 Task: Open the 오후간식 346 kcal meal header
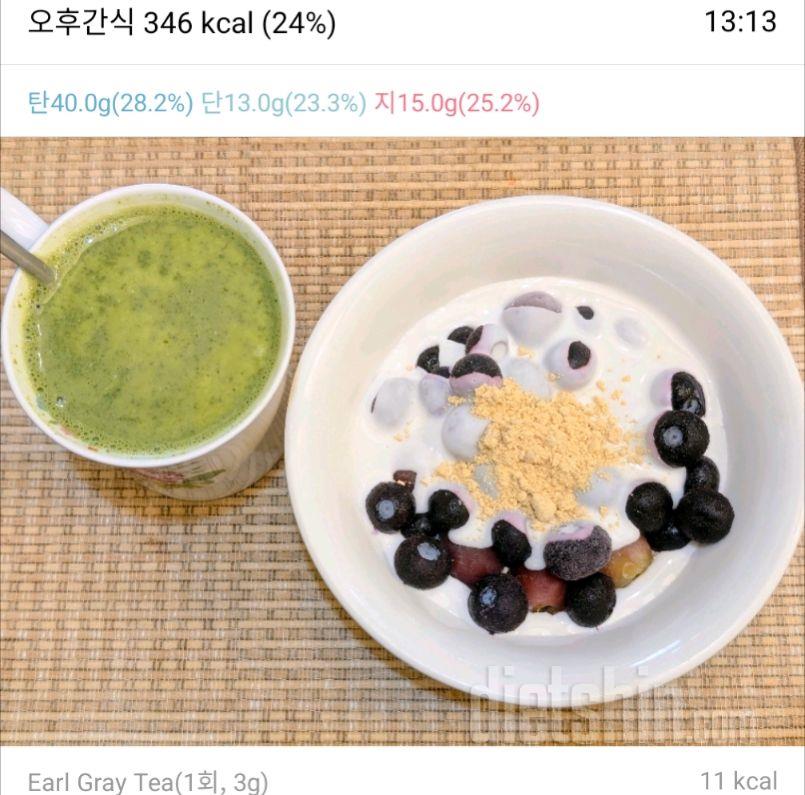tap(182, 24)
